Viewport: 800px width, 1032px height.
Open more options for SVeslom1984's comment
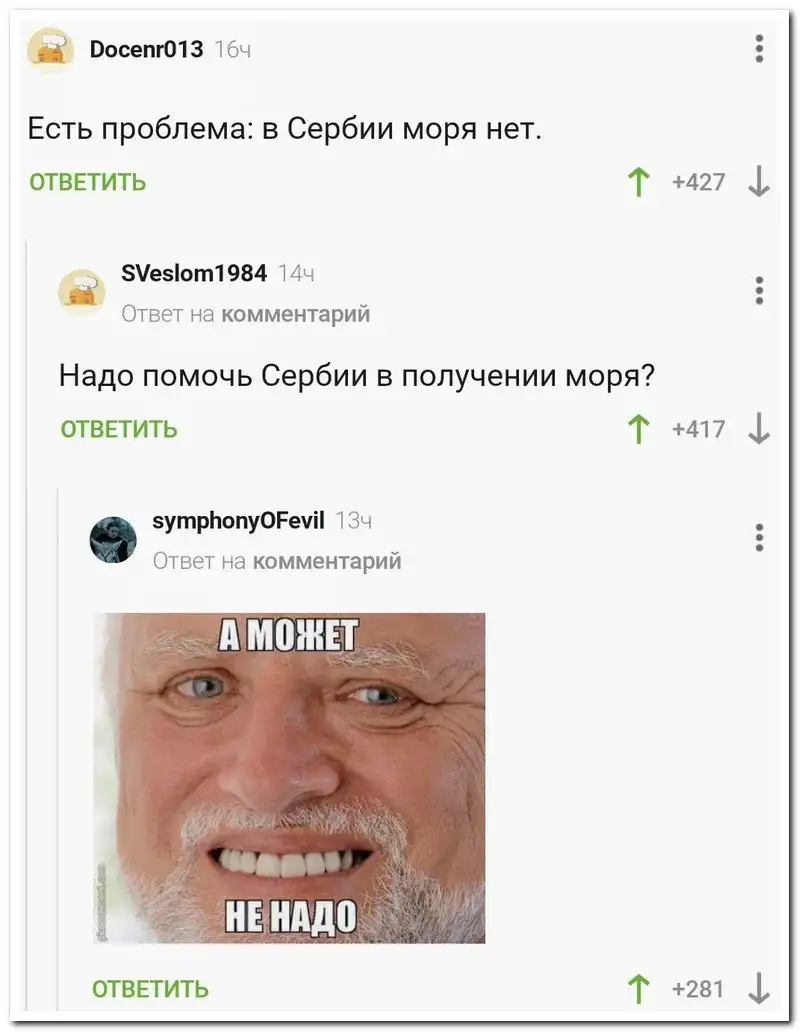[760, 290]
